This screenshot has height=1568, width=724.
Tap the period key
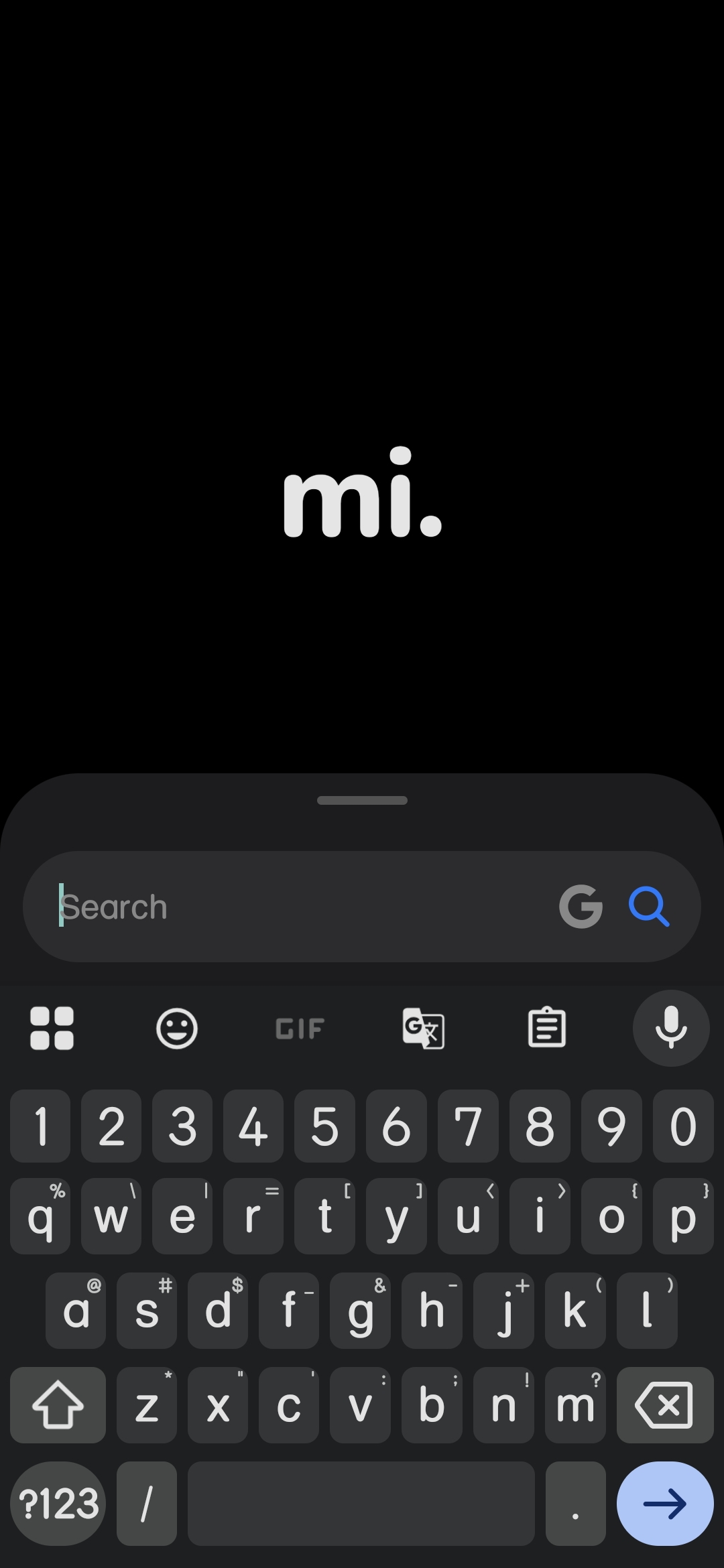tap(575, 1504)
